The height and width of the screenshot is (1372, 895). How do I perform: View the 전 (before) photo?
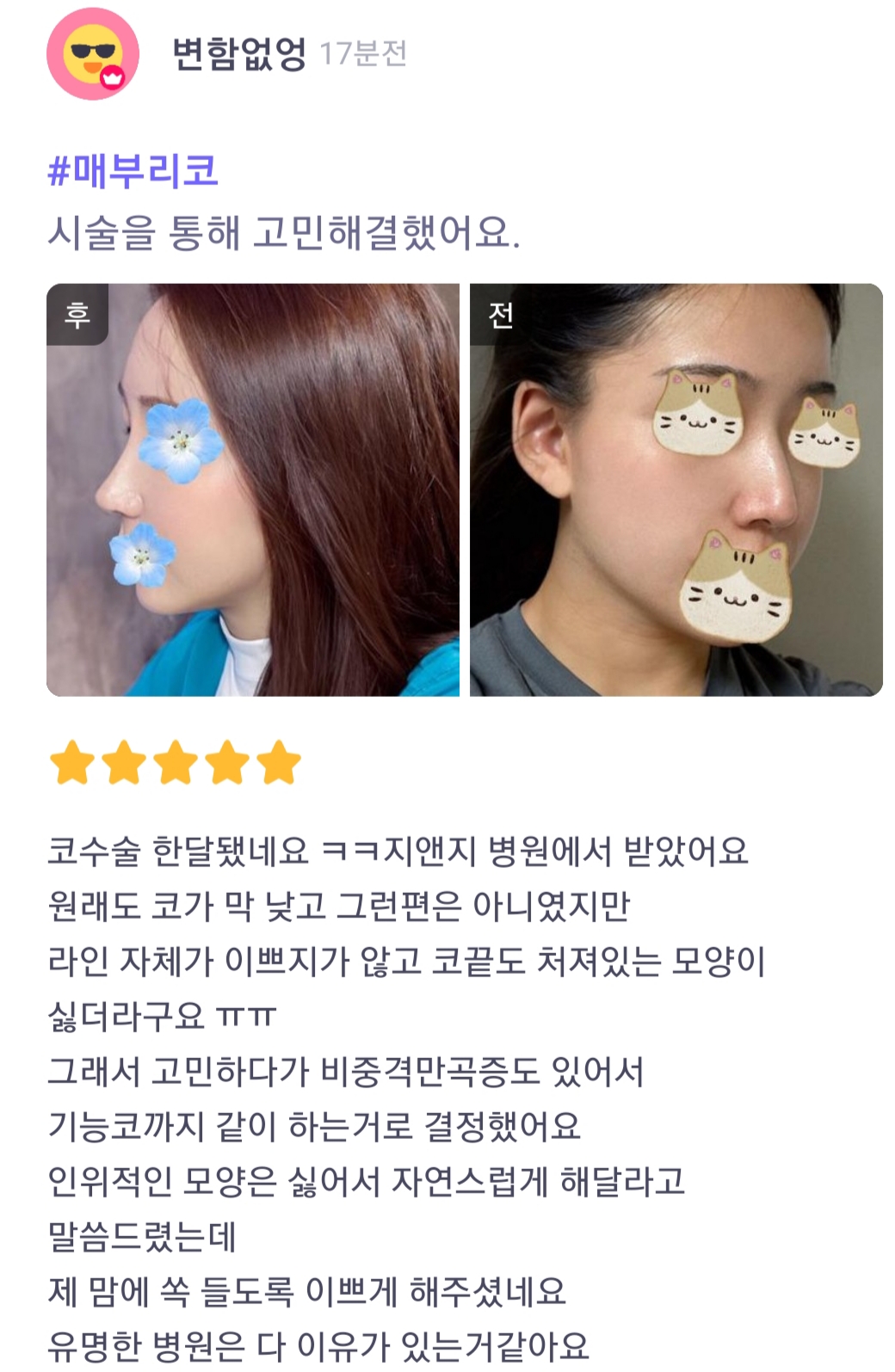coord(676,489)
